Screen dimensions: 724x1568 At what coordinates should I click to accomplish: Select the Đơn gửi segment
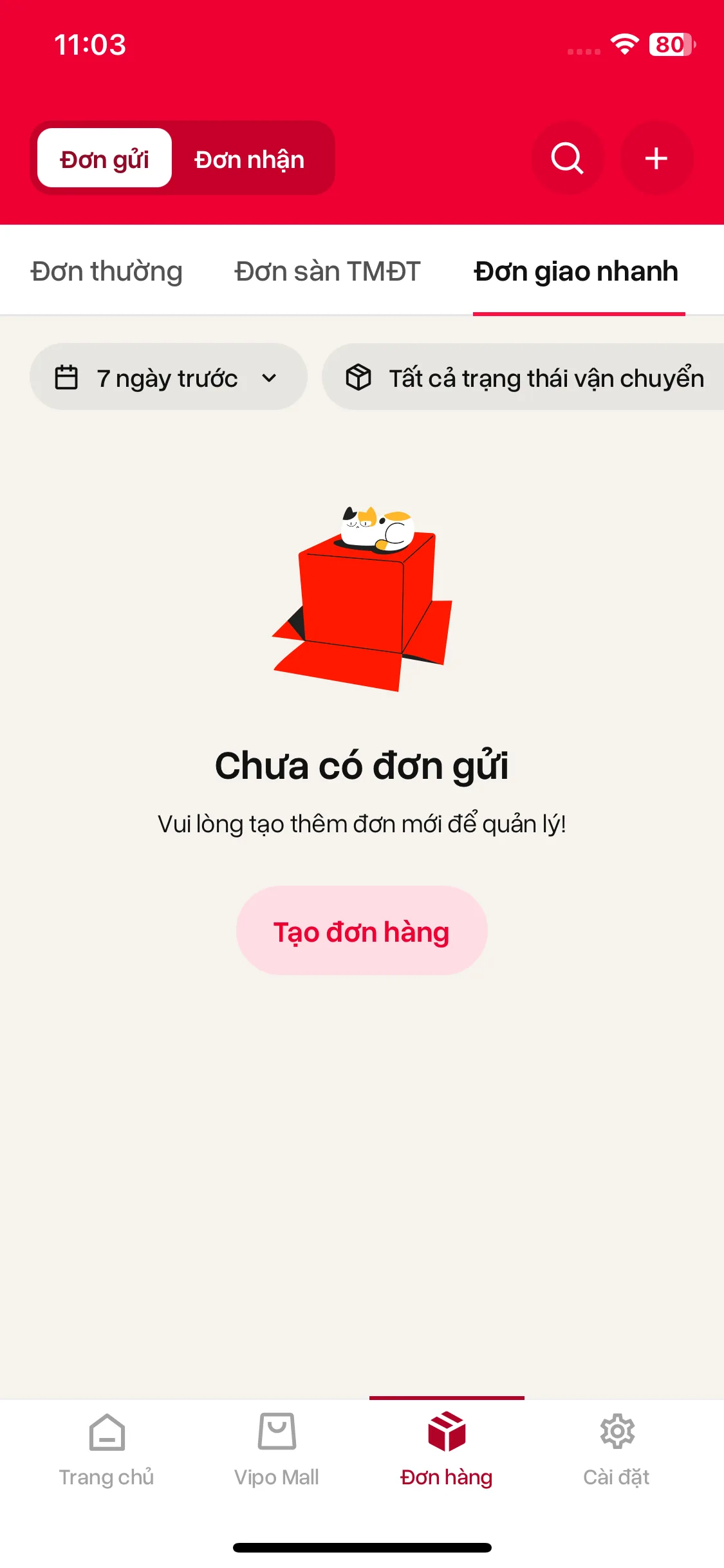tap(104, 158)
